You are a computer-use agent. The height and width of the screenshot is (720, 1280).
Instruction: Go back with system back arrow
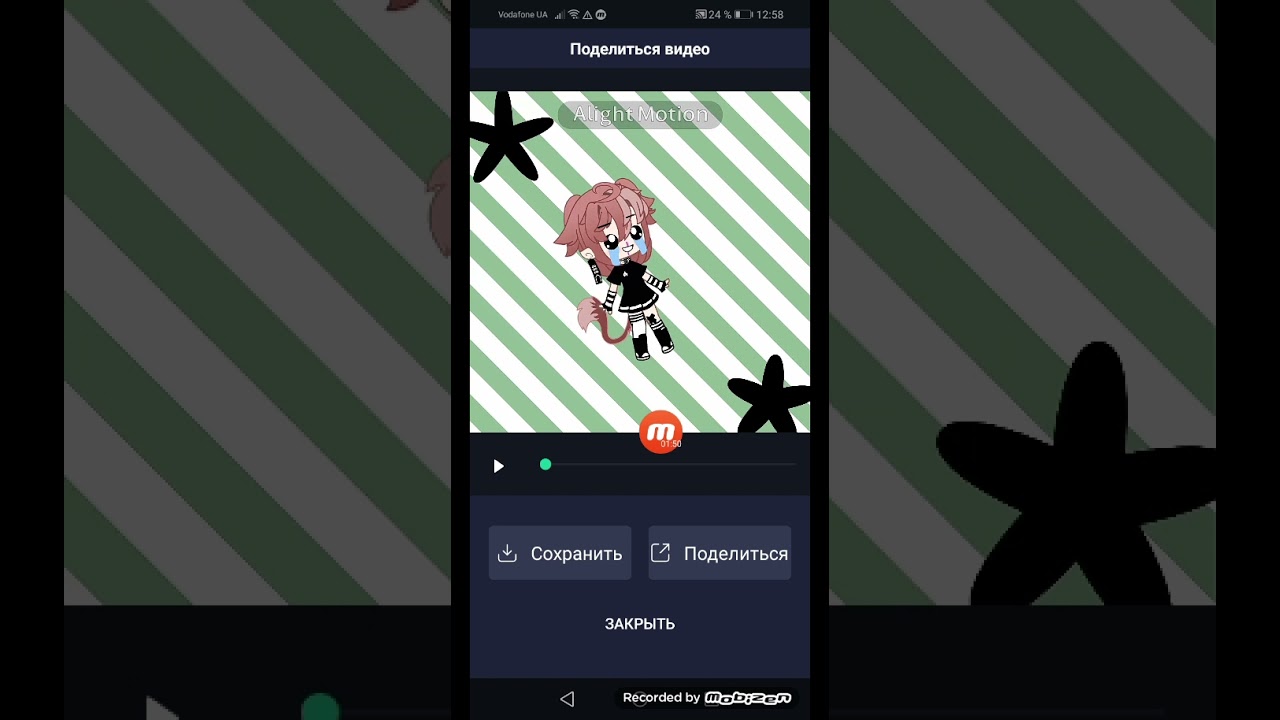(567, 699)
